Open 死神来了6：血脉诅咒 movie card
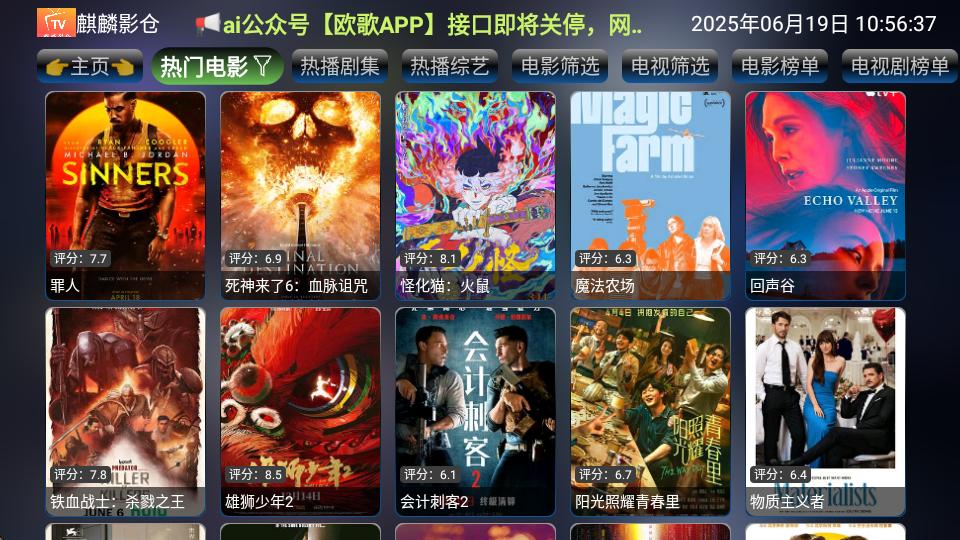This screenshot has height=540, width=960. pos(300,195)
